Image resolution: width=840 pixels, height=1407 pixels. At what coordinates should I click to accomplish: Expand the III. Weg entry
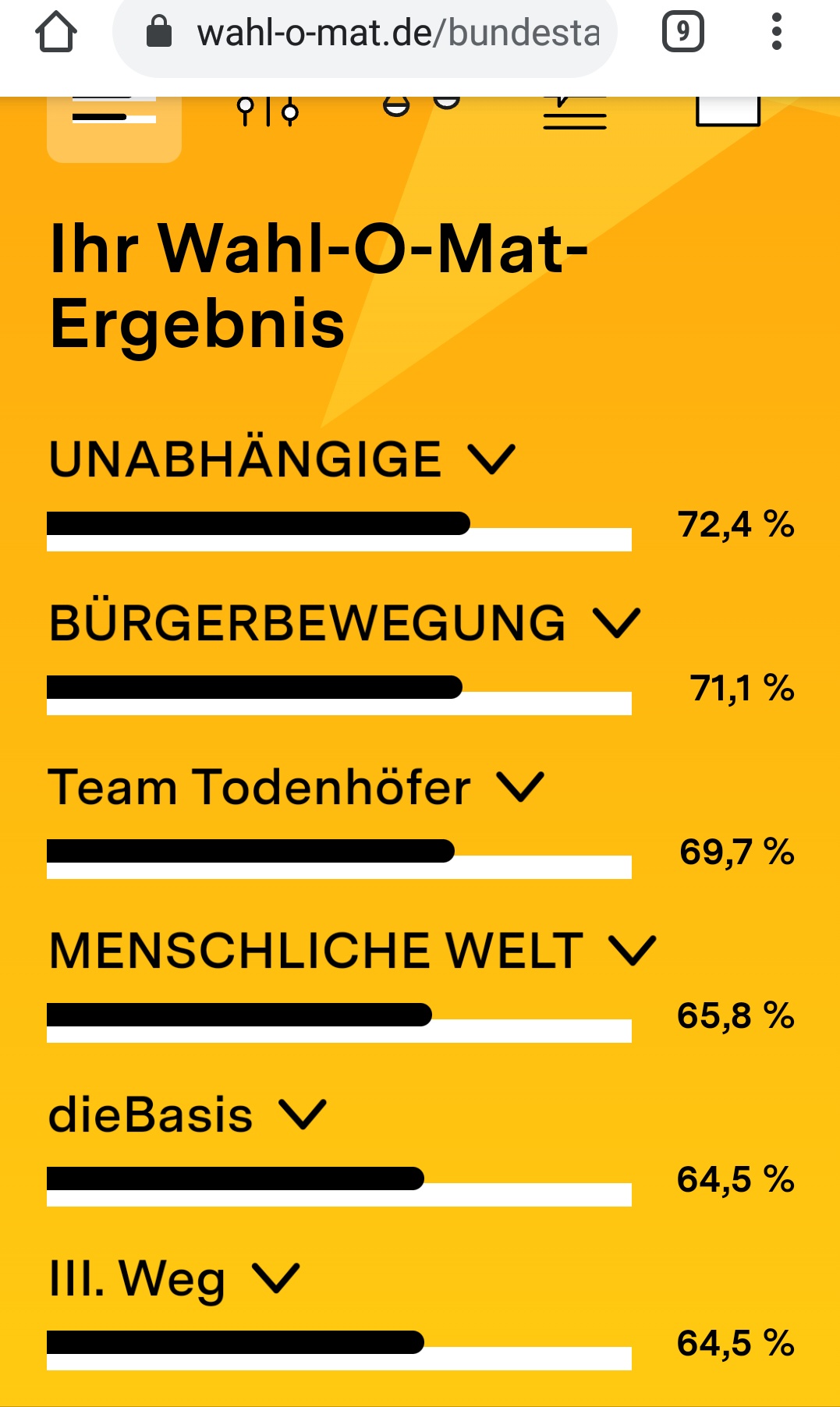(276, 1278)
